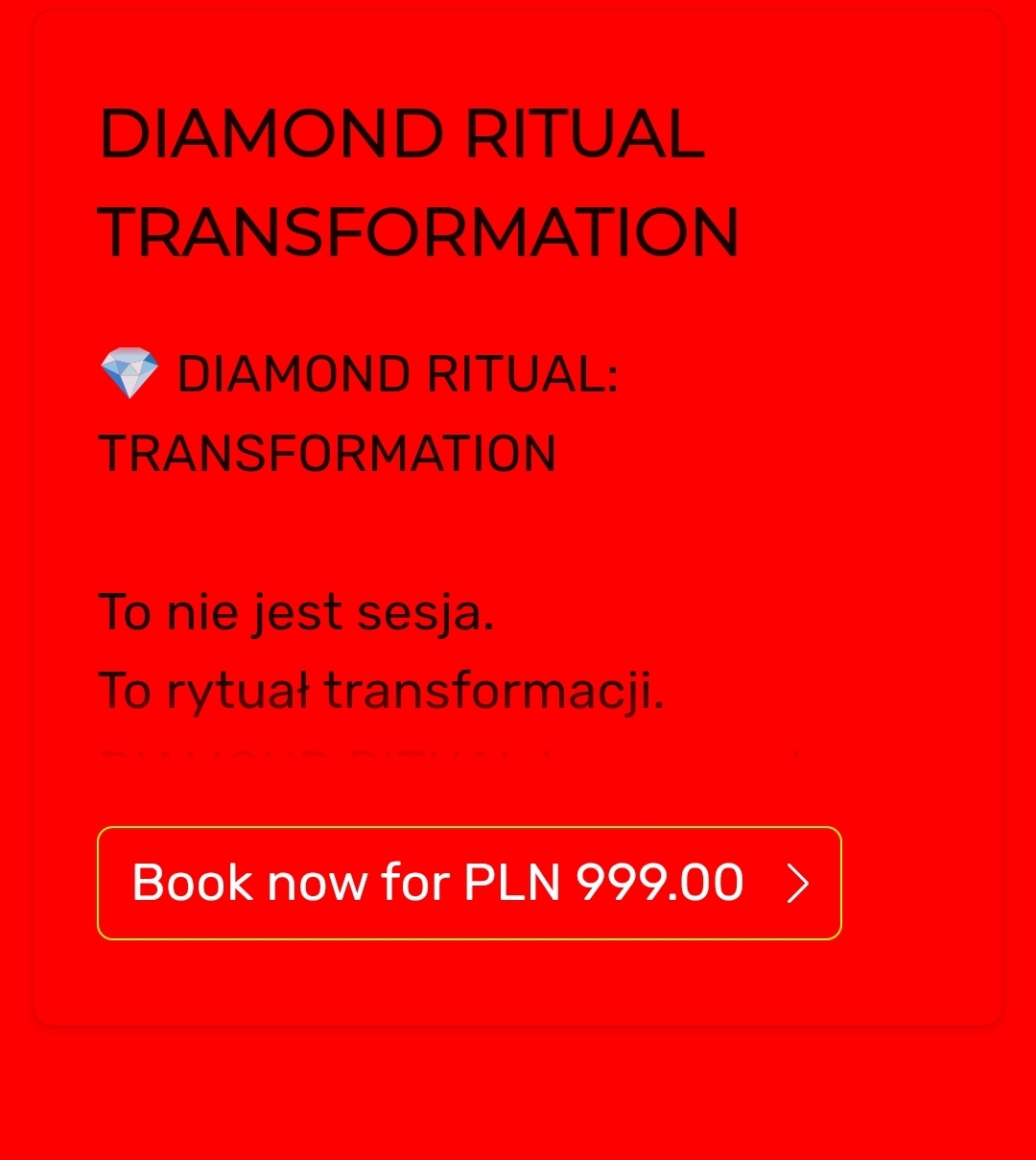This screenshot has height=1160, width=1036.
Task: Book now for PLN 999.00
Action: [469, 883]
